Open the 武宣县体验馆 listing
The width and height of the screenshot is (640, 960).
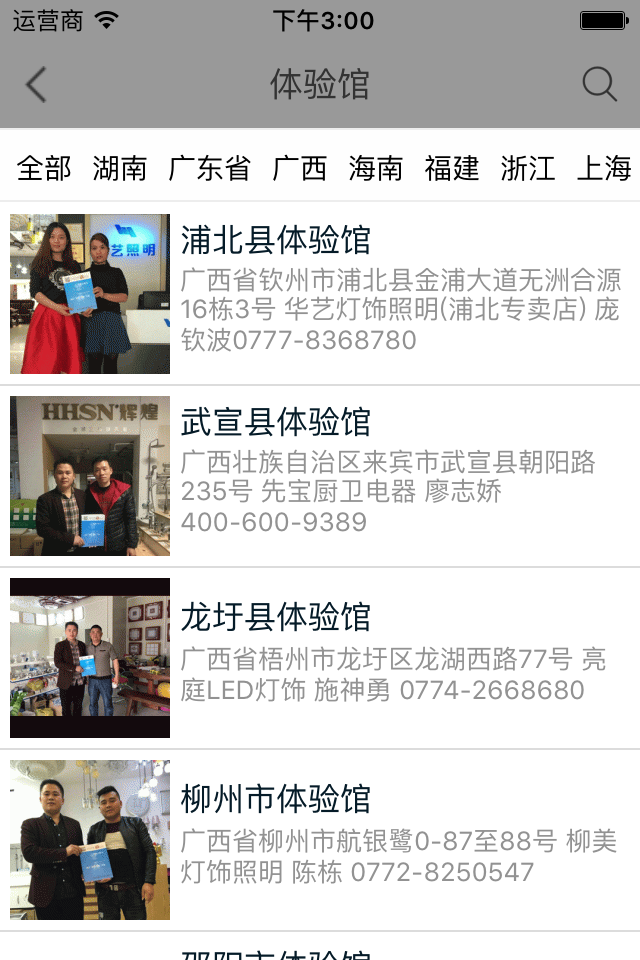[x=320, y=476]
